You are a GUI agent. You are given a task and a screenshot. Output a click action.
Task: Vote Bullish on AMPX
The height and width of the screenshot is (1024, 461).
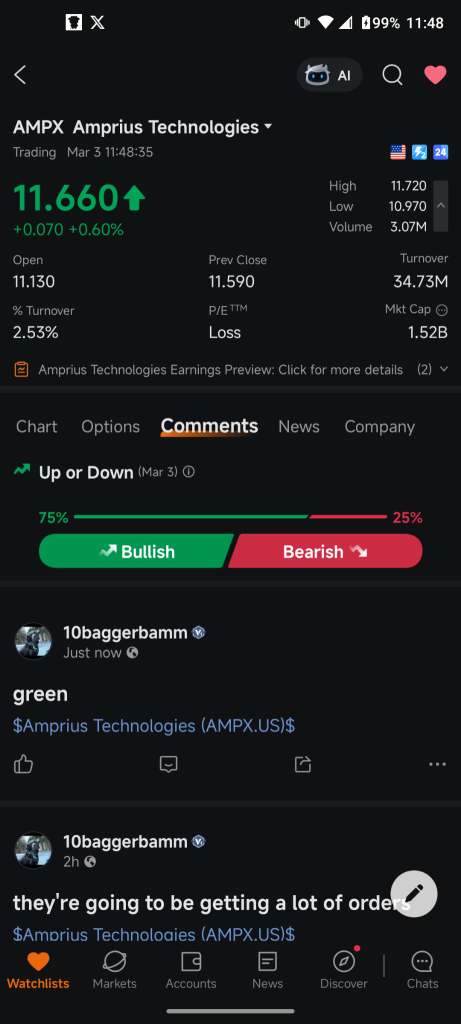(x=136, y=551)
